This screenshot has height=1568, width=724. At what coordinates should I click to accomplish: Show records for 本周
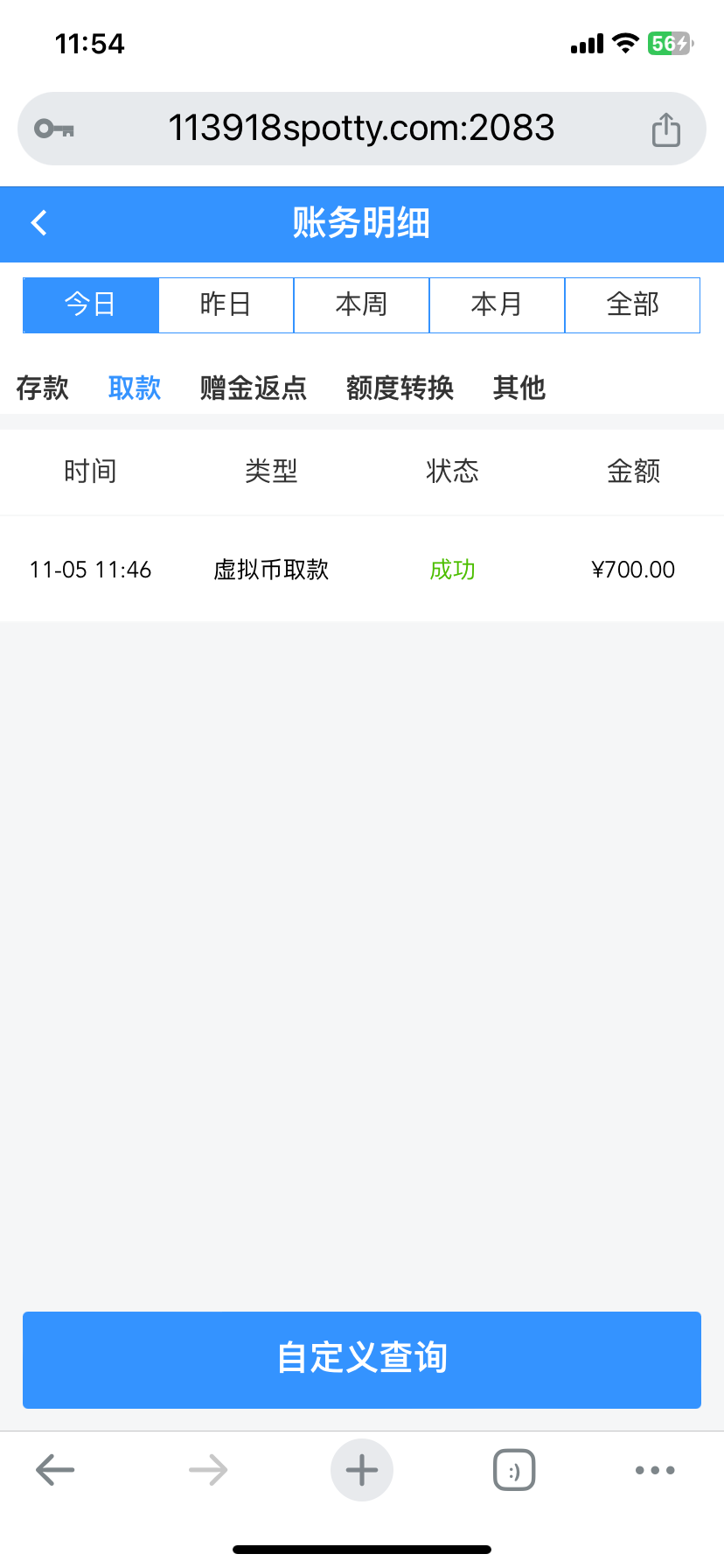[x=361, y=304]
